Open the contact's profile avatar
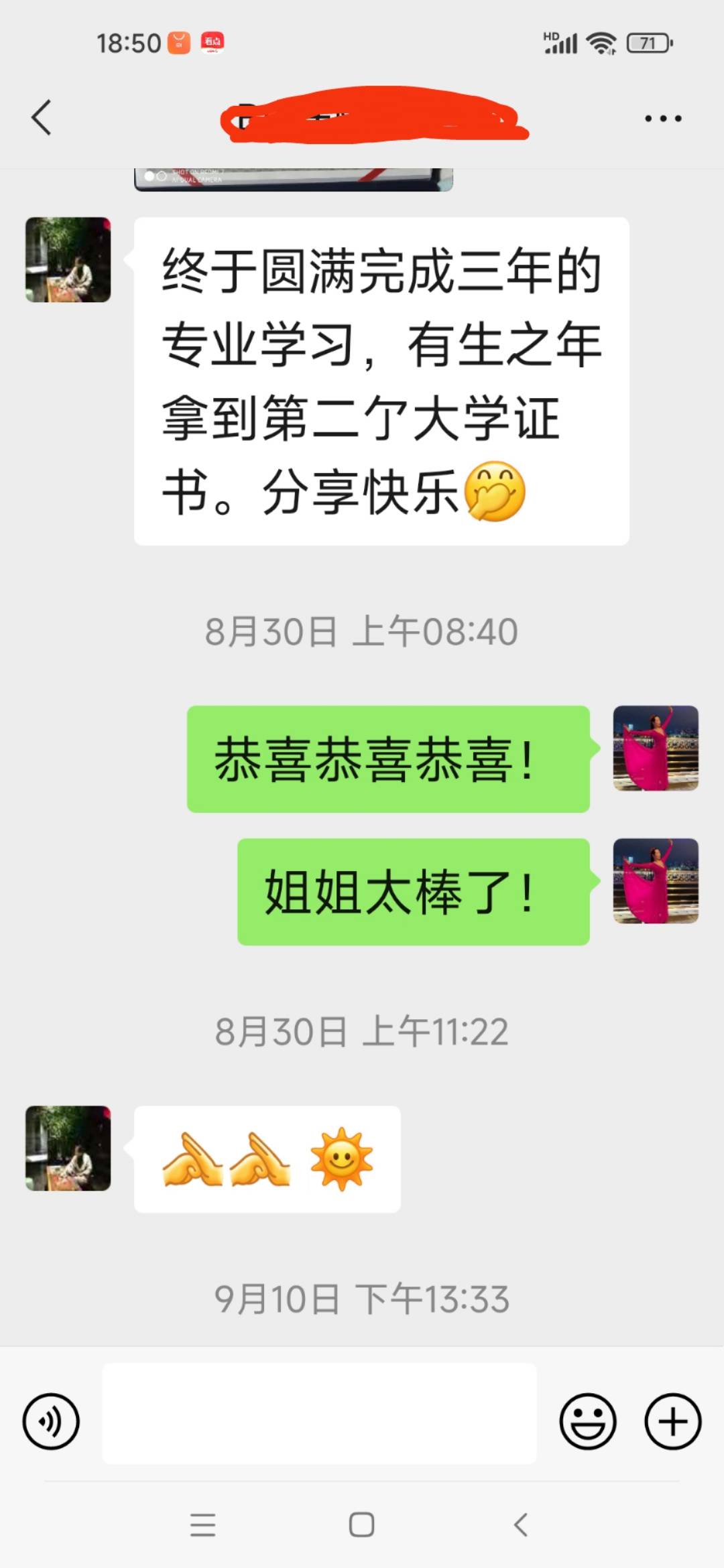724x1568 pixels. [68, 261]
